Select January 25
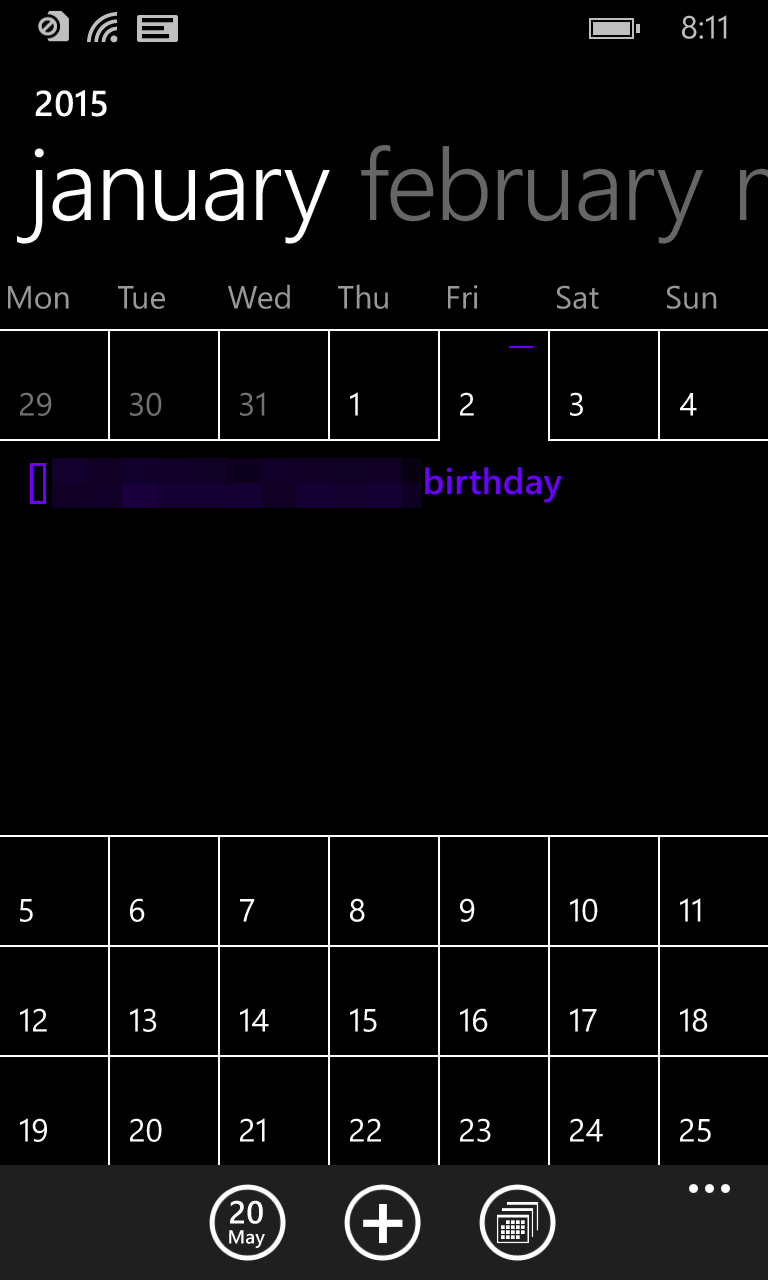The width and height of the screenshot is (768, 1280). [713, 1111]
